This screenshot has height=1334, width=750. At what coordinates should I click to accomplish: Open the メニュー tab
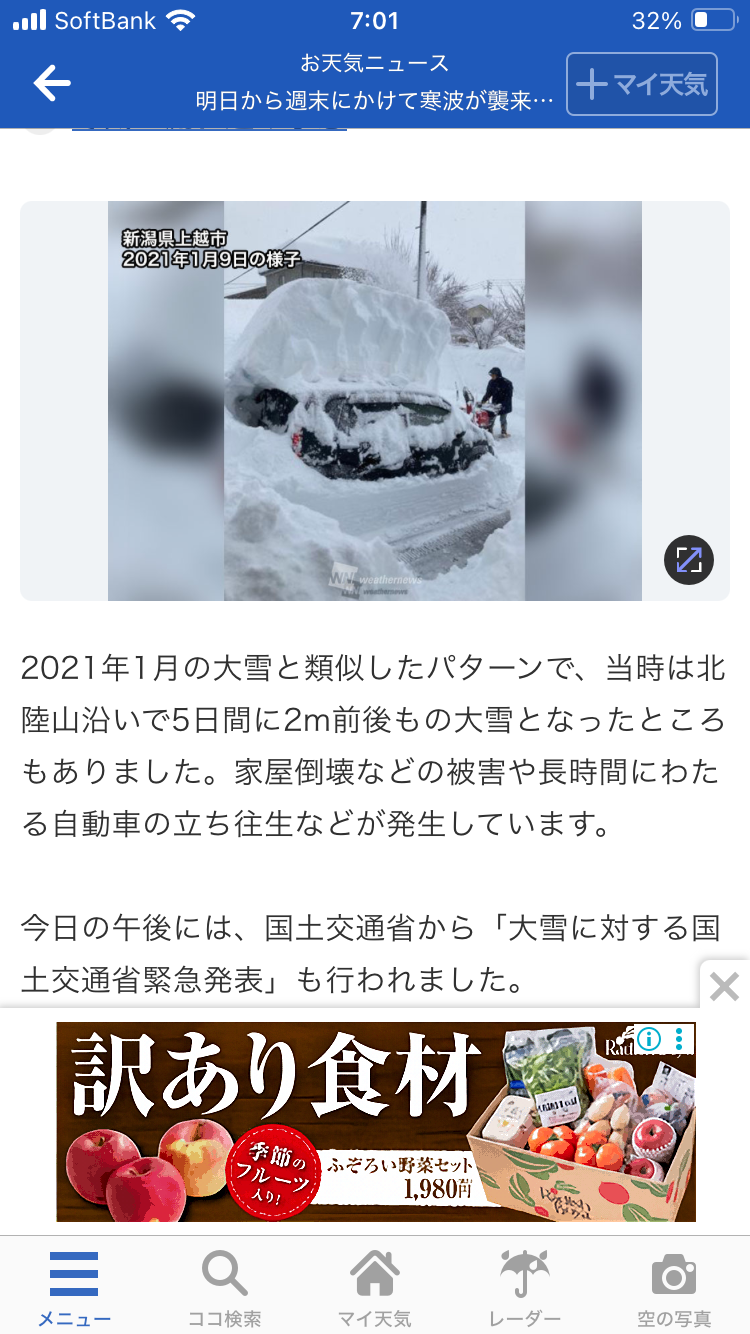point(74,1288)
